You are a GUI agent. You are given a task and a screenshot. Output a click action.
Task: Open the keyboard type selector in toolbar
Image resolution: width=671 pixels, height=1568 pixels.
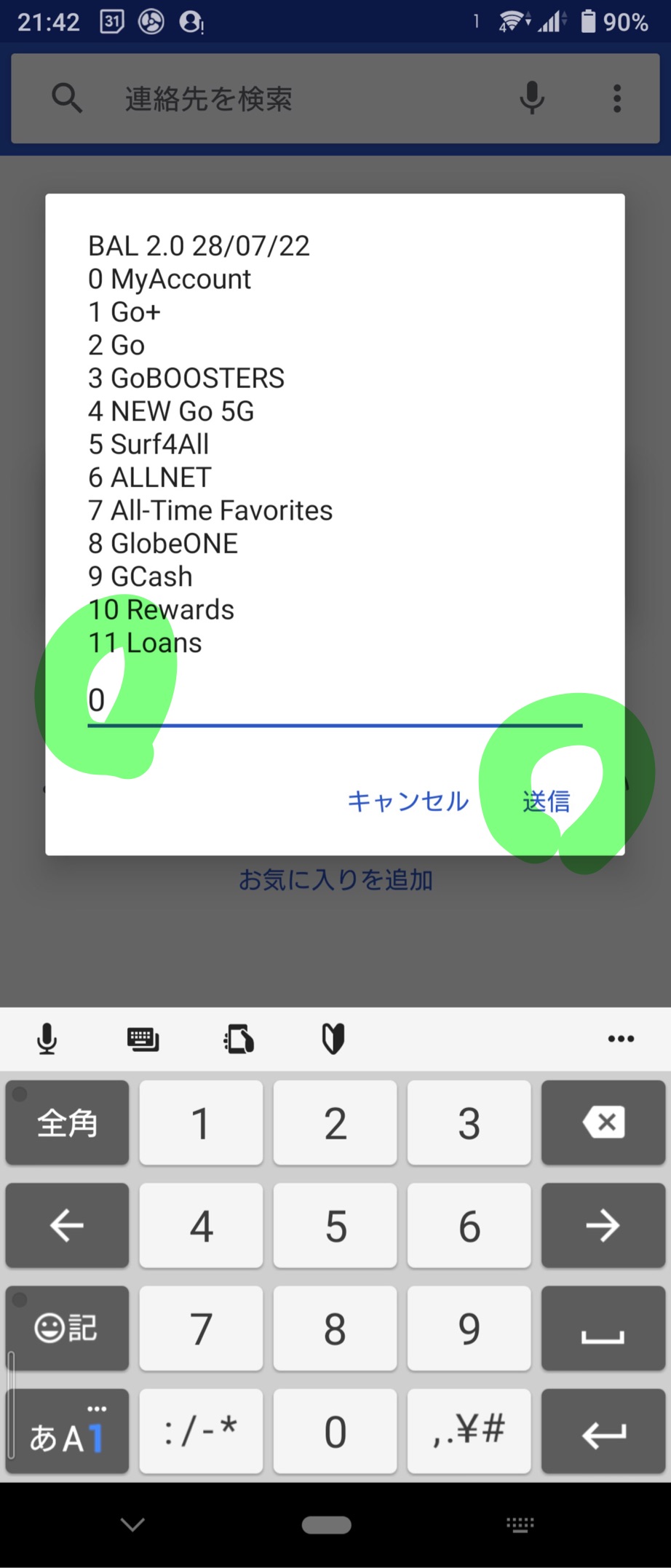(143, 1039)
